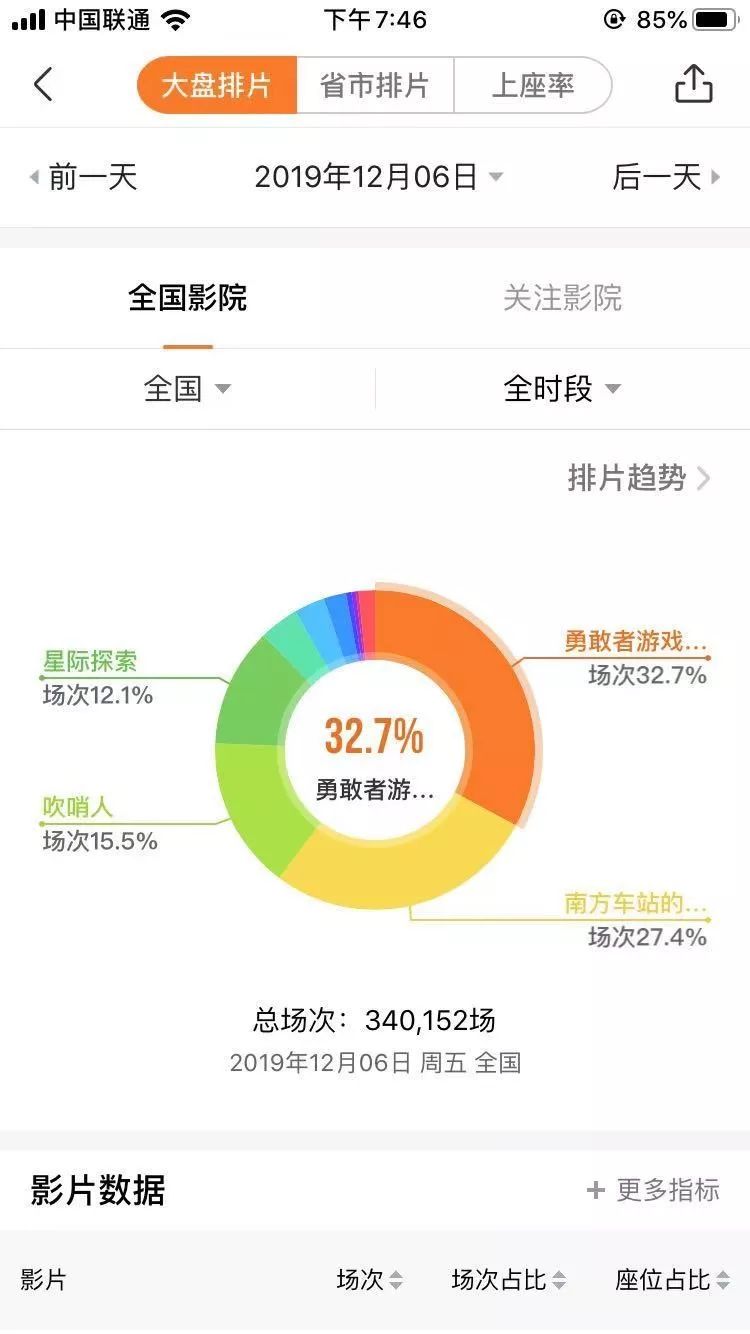The width and height of the screenshot is (750, 1334).
Task: Tap the chevron after 排片趋势
Action: (x=707, y=479)
